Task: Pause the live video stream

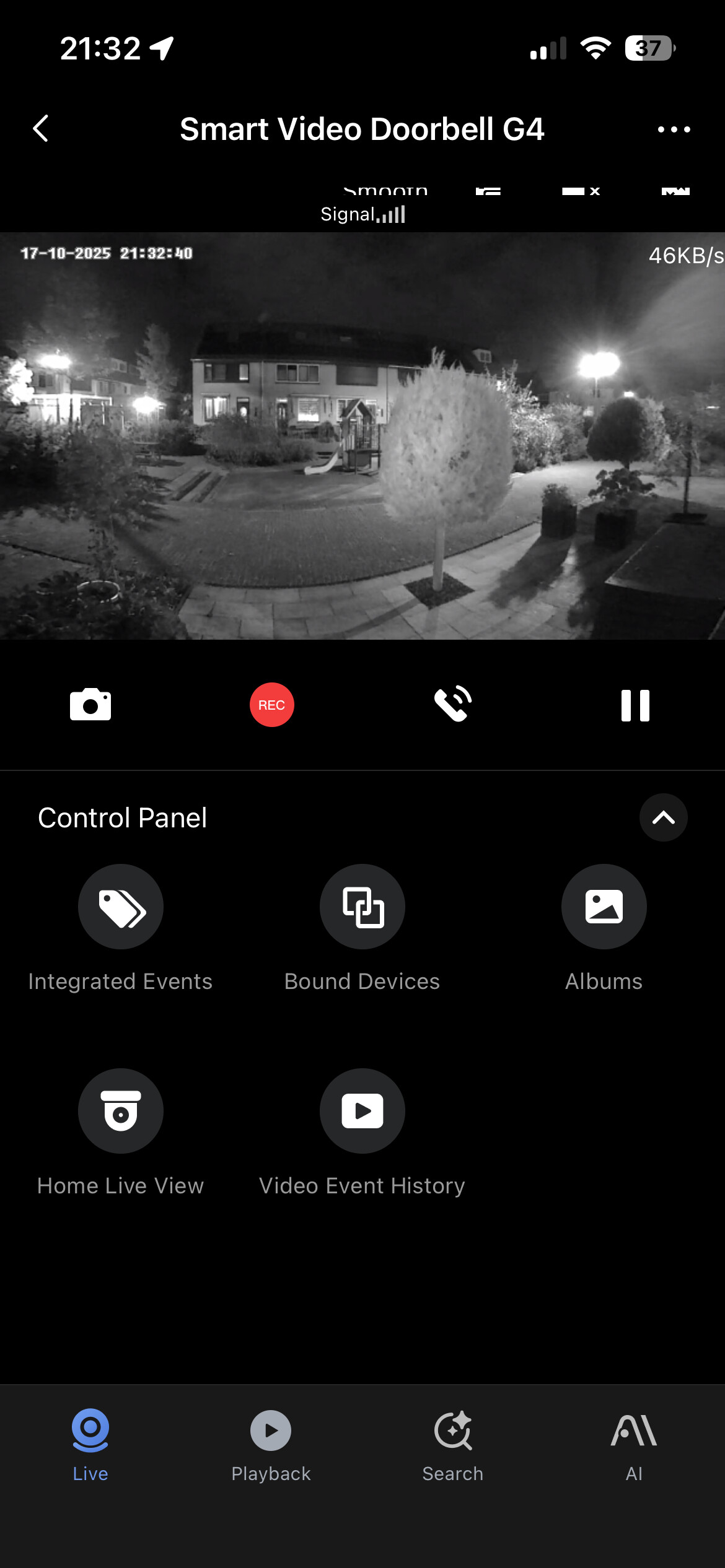Action: [x=635, y=705]
